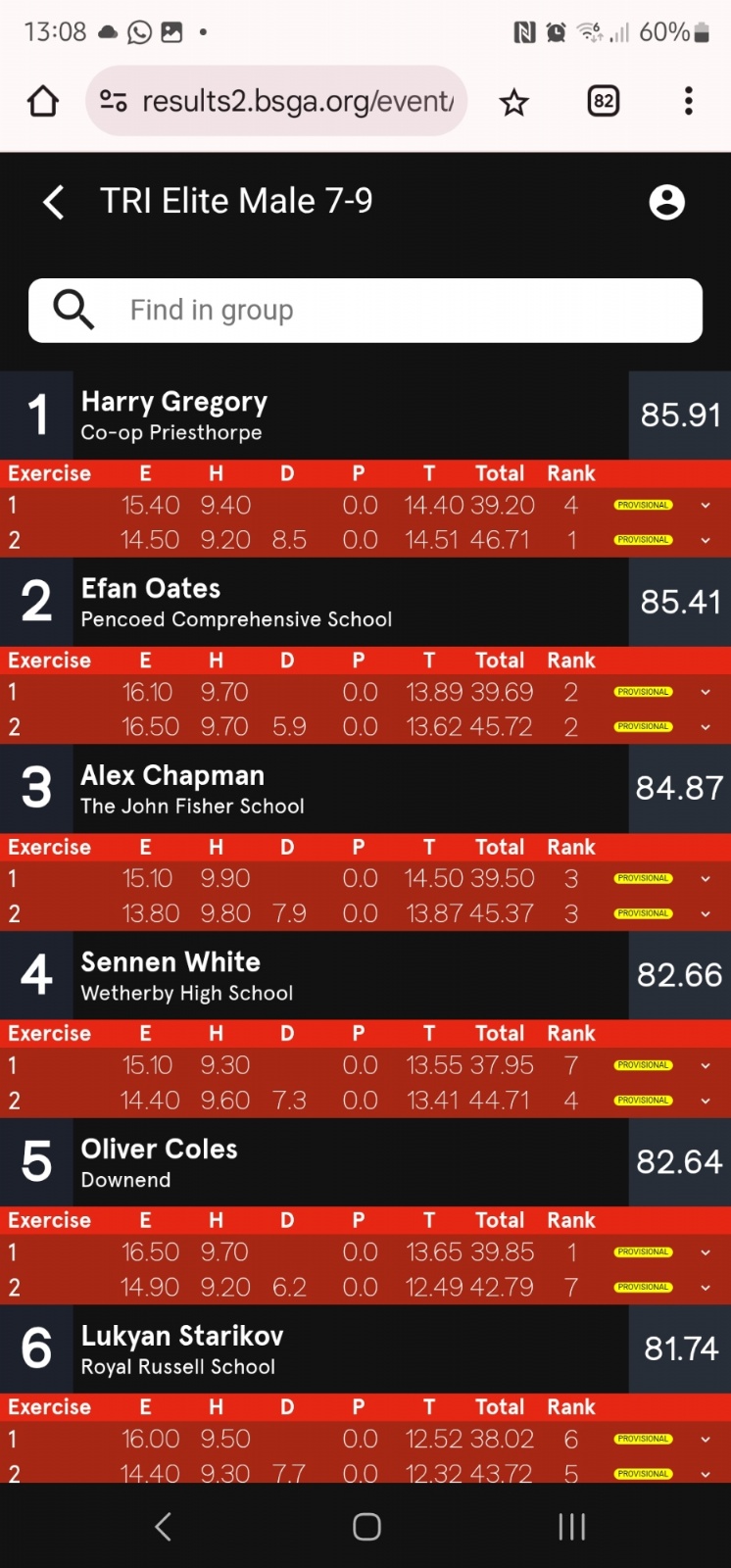Tap the results2.bsga.org address bar
Image resolution: width=731 pixels, height=1568 pixels.
pyautogui.click(x=276, y=101)
